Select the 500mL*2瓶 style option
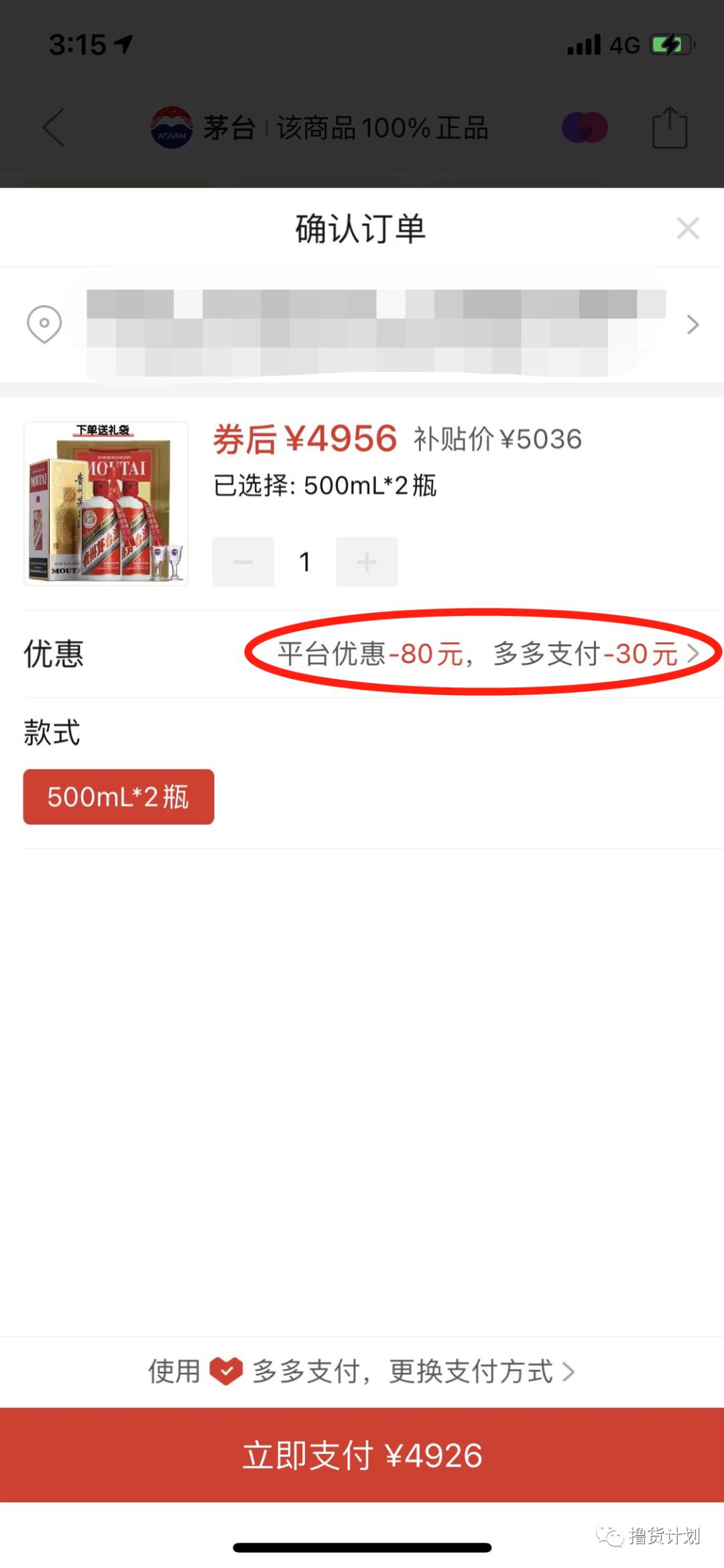The image size is (724, 1568). coord(118,796)
